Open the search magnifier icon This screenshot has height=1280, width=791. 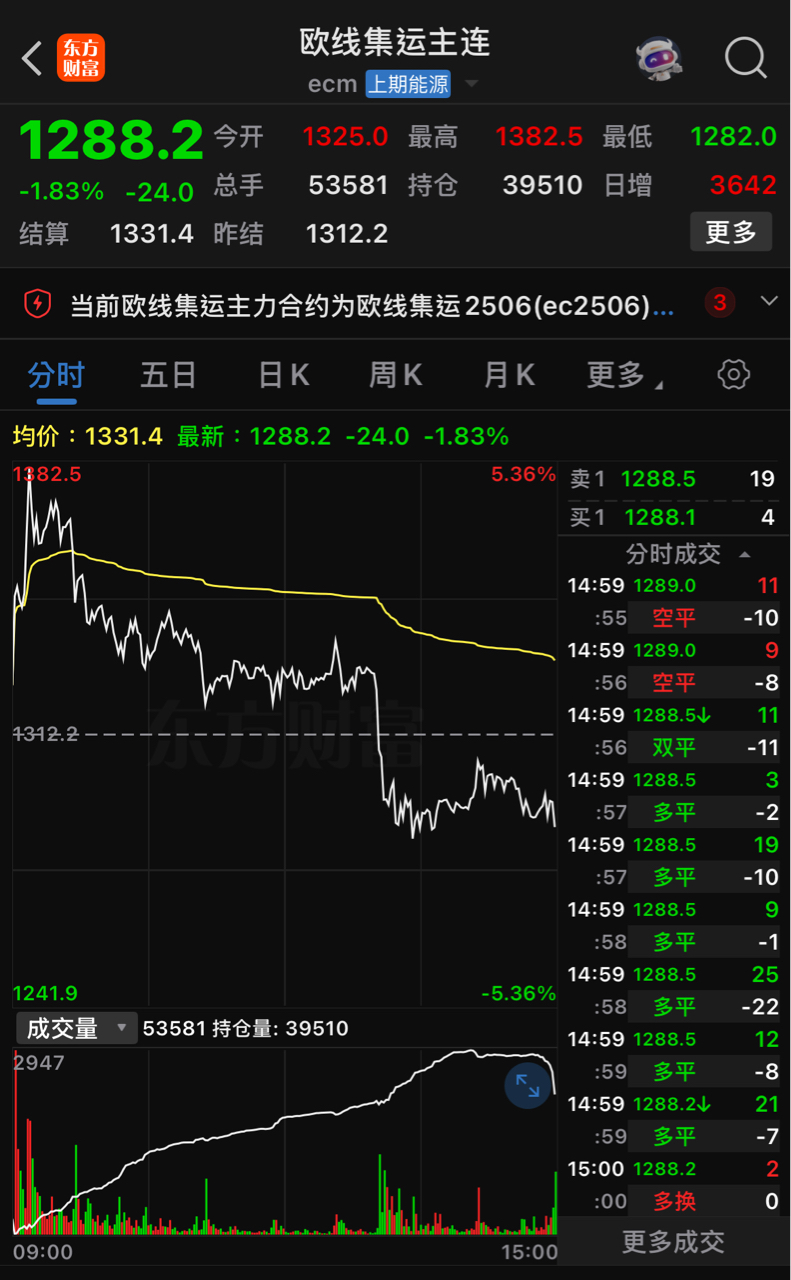(745, 58)
